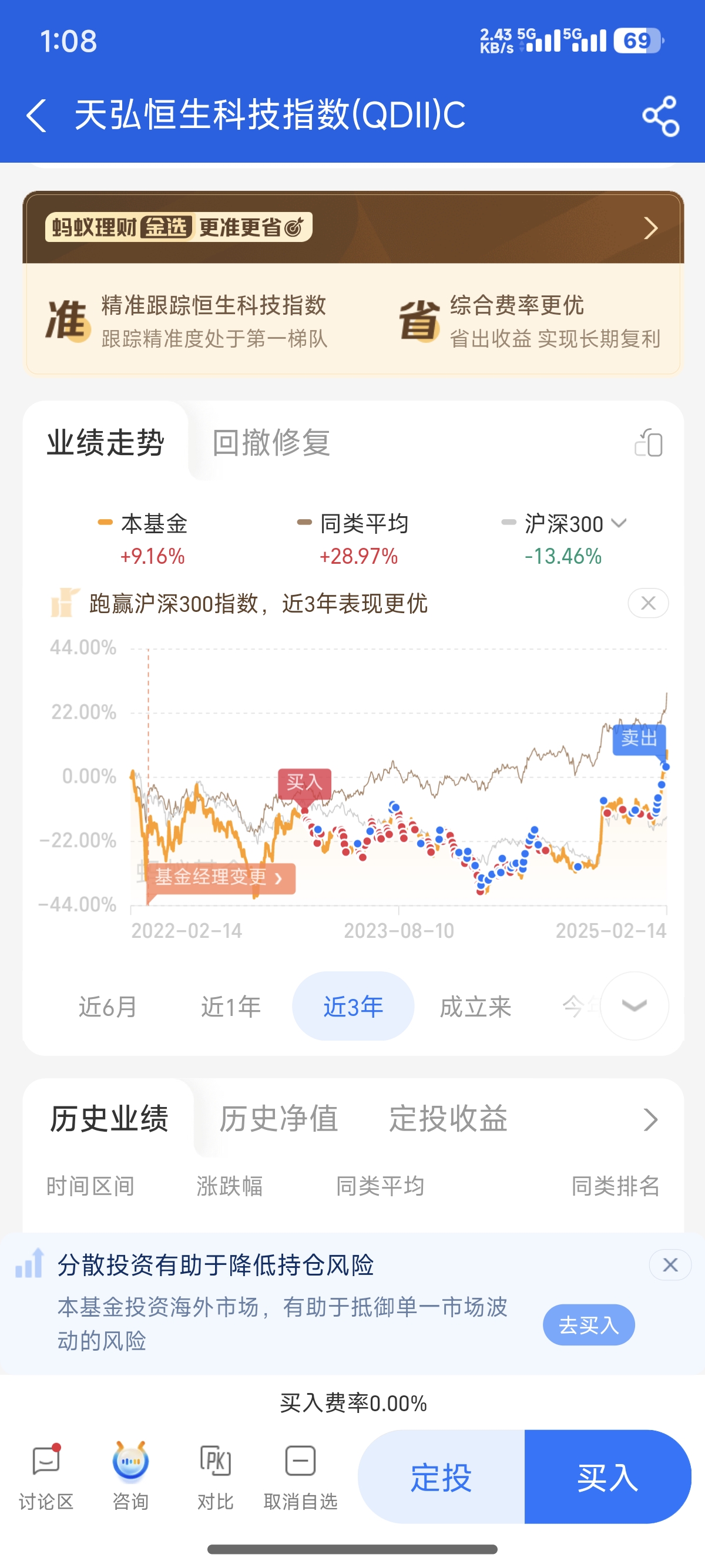Go back using the top-left arrow
Image resolution: width=705 pixels, height=1568 pixels.
coord(36,116)
